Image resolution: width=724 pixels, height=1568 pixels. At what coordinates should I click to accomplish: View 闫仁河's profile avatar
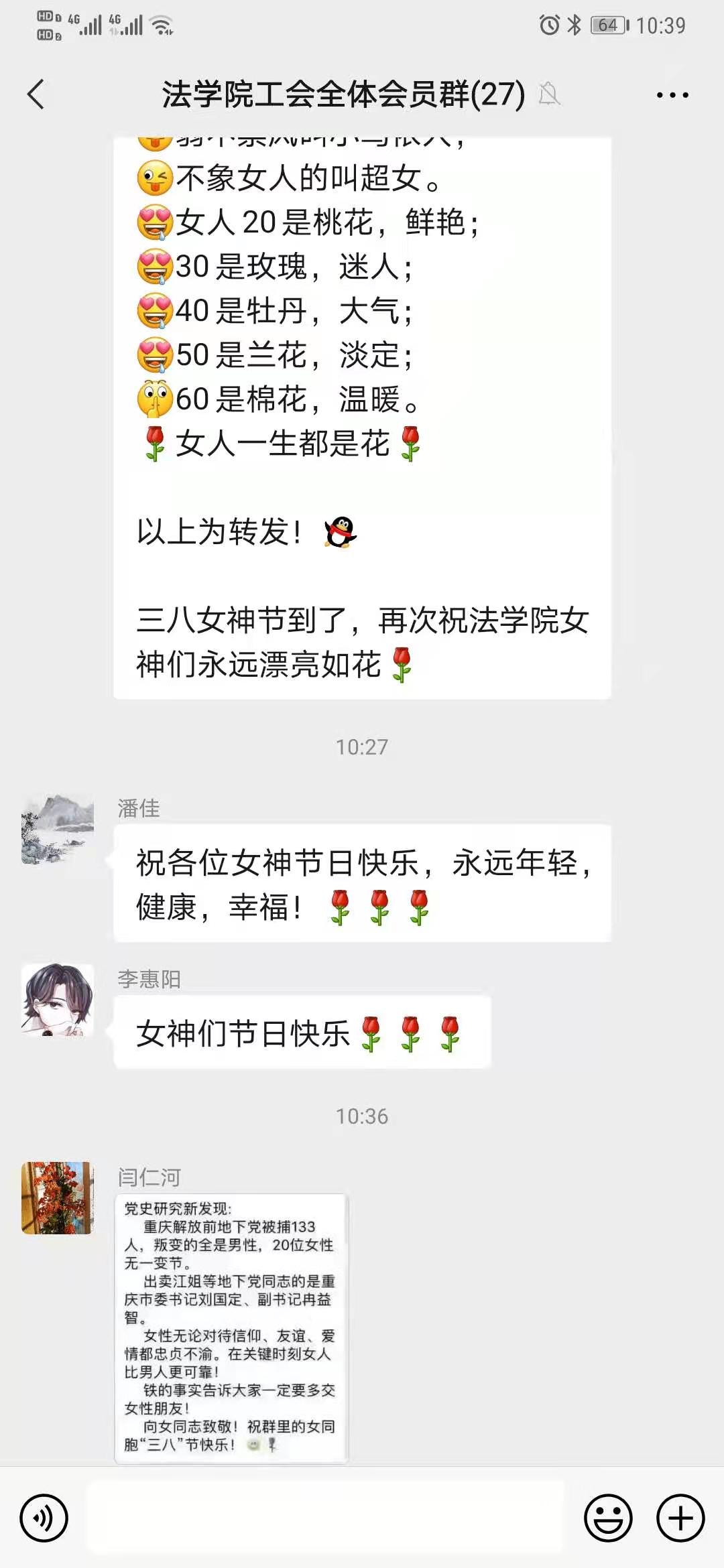pos(58,1198)
